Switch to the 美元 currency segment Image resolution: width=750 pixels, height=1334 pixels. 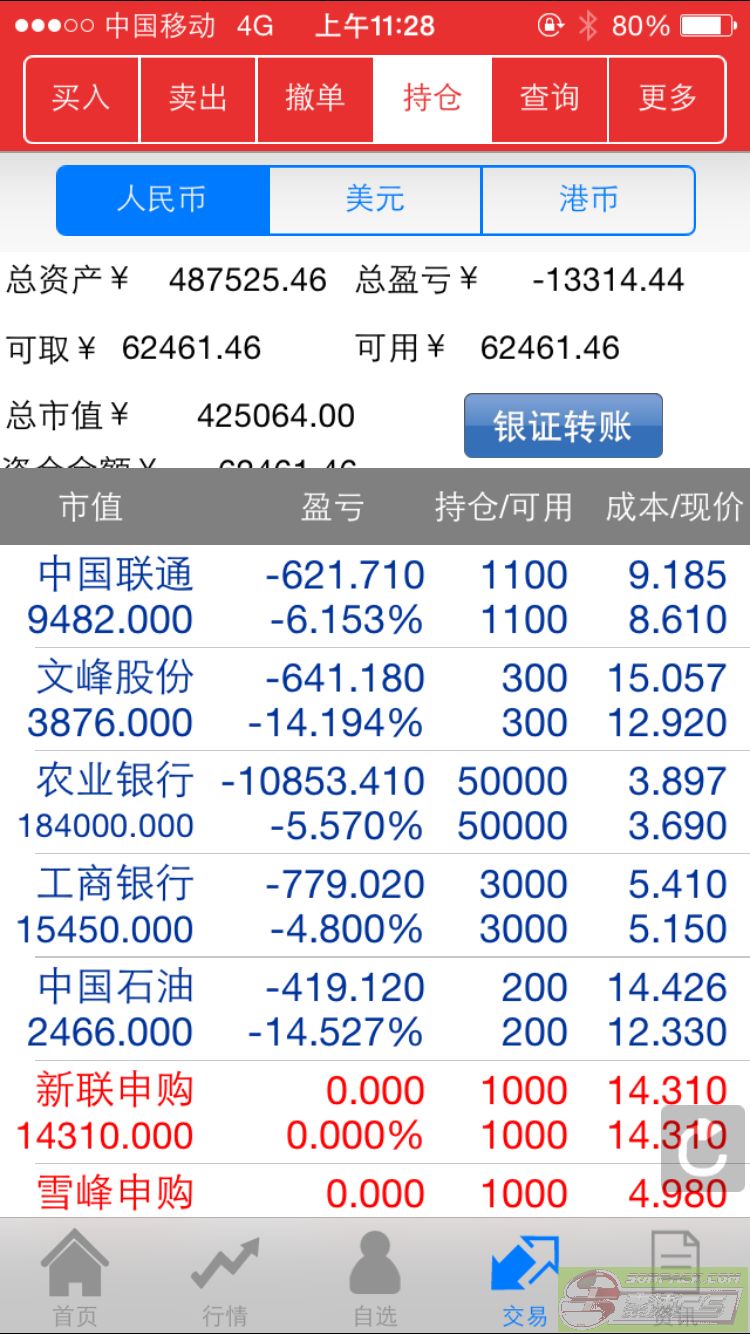pyautogui.click(x=376, y=200)
